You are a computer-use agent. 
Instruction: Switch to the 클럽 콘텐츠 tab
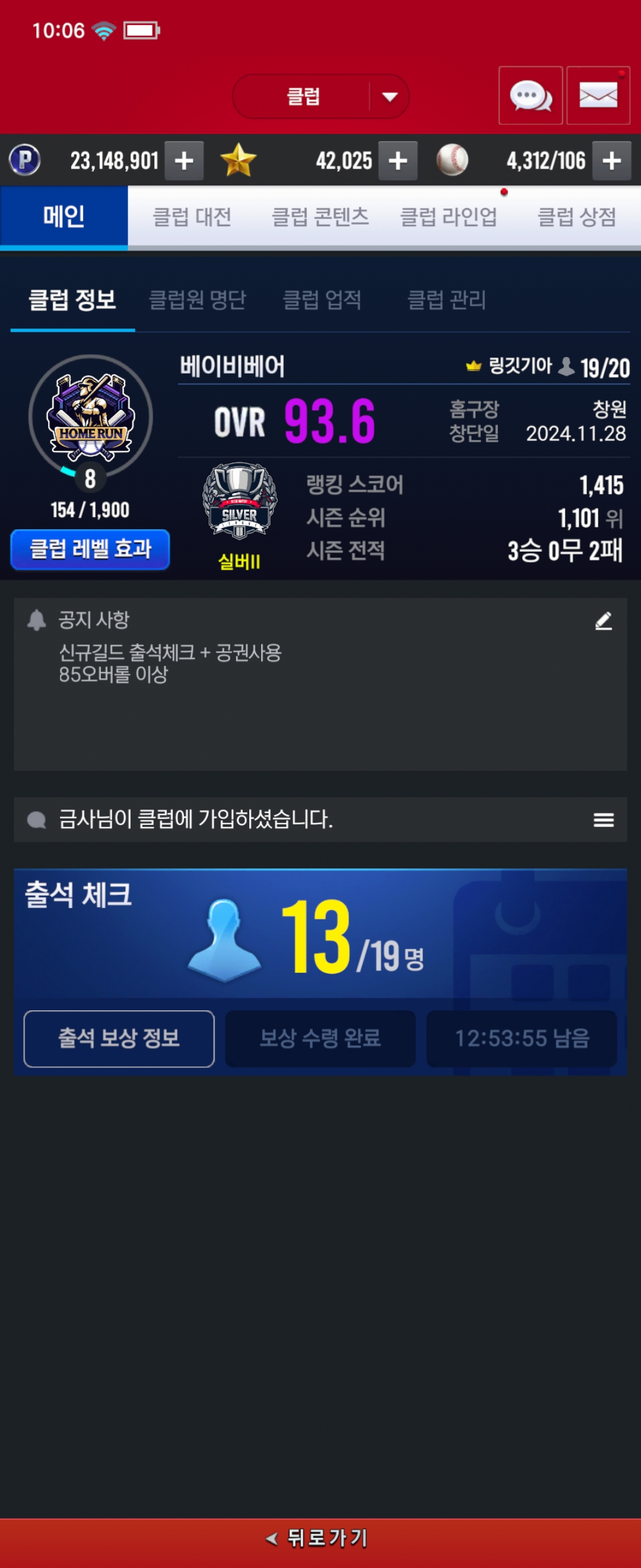tap(320, 217)
